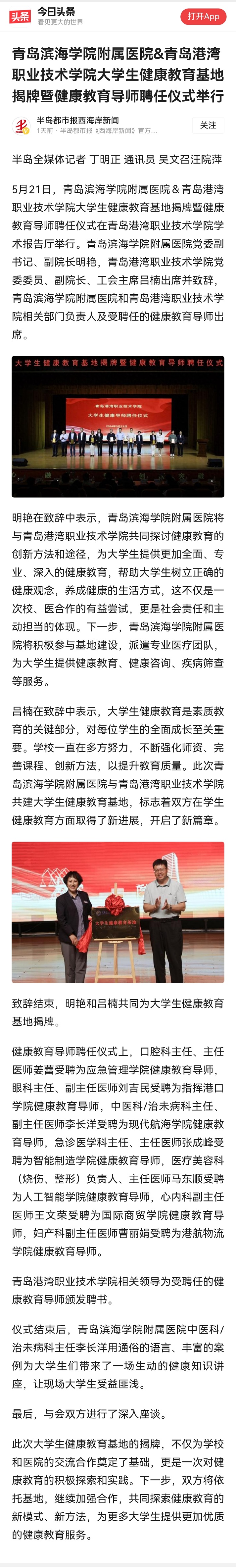Image resolution: width=236 pixels, height=1568 pixels.
Task: Open the 今日头条 logo home link
Action: coord(20,17)
